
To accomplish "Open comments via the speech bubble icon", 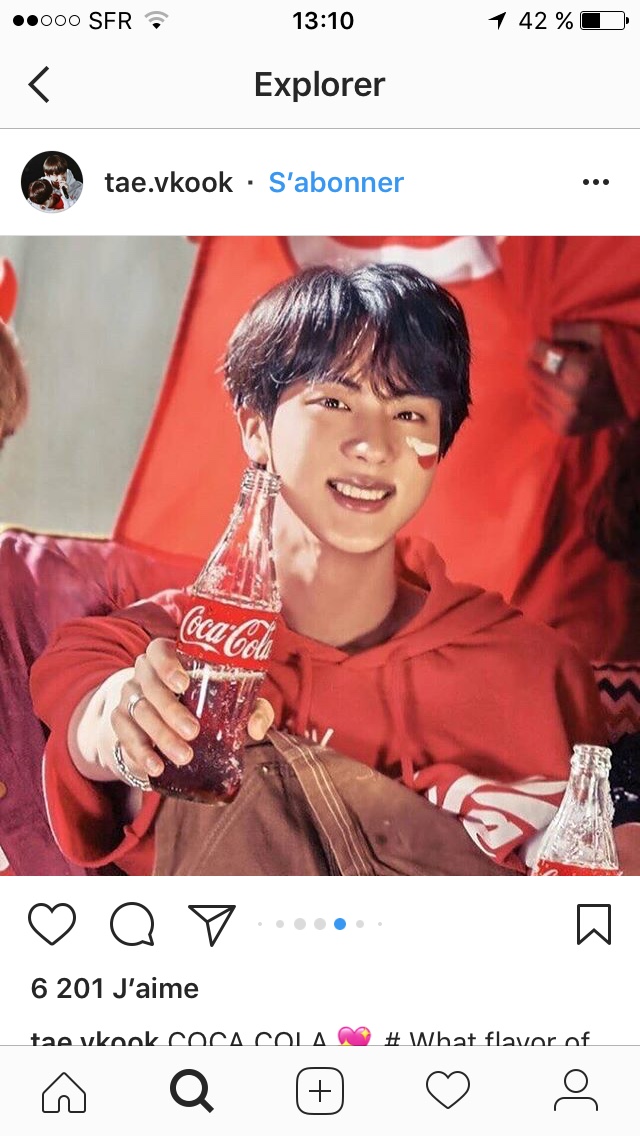I will click(x=132, y=924).
